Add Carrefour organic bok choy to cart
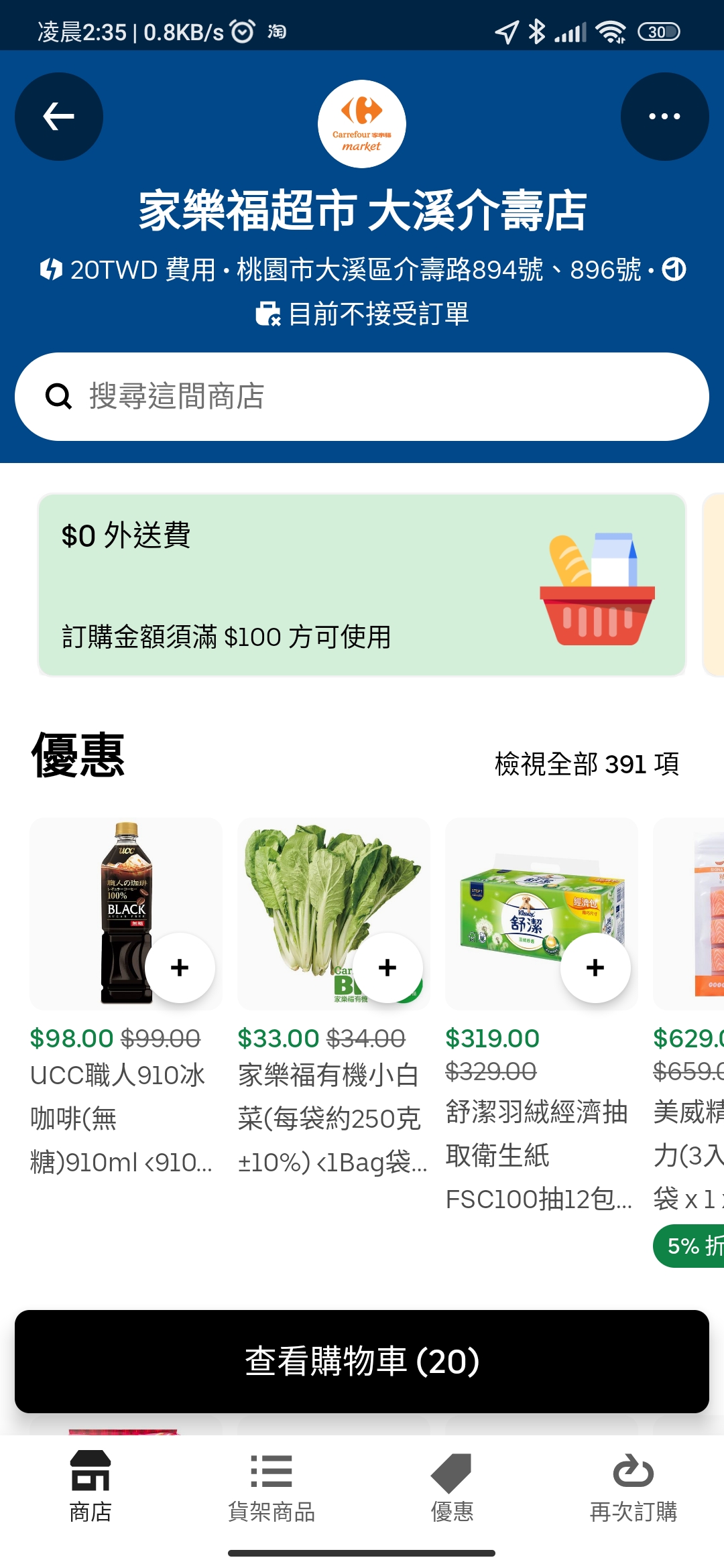The image size is (724, 1568). point(387,968)
